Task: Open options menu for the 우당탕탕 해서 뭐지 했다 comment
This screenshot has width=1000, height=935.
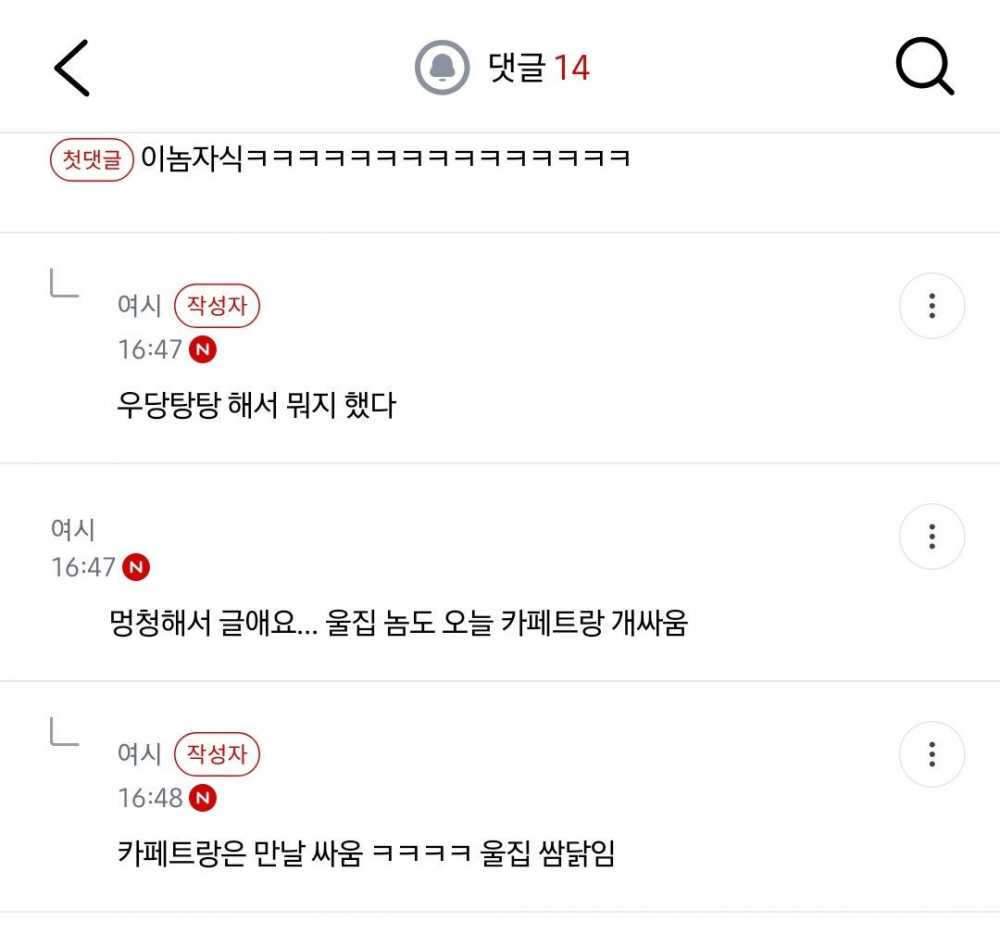Action: [932, 306]
